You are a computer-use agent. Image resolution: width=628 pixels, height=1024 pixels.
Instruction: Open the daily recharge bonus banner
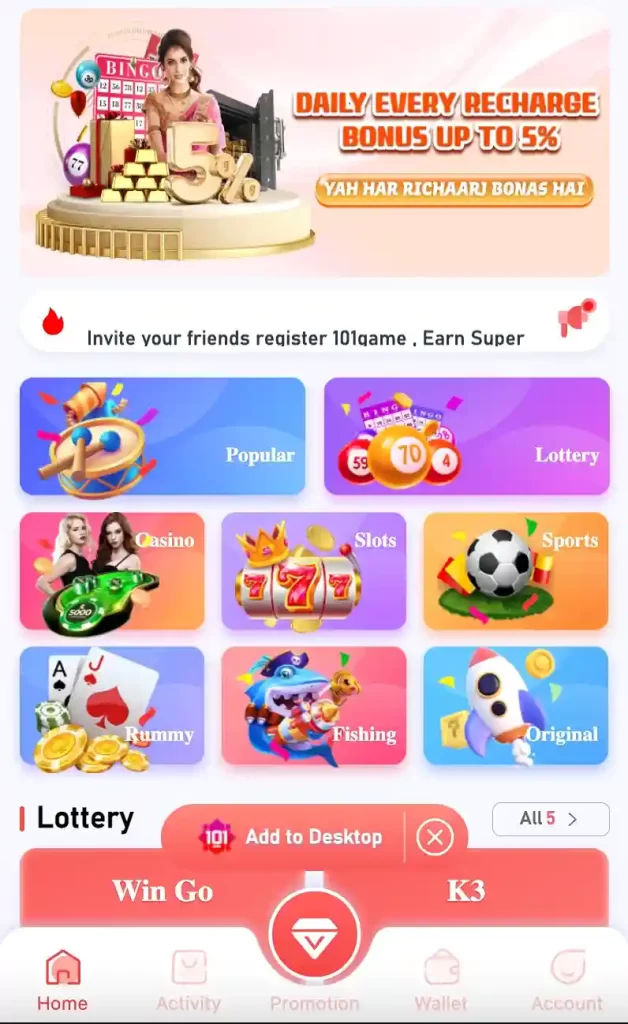[314, 143]
